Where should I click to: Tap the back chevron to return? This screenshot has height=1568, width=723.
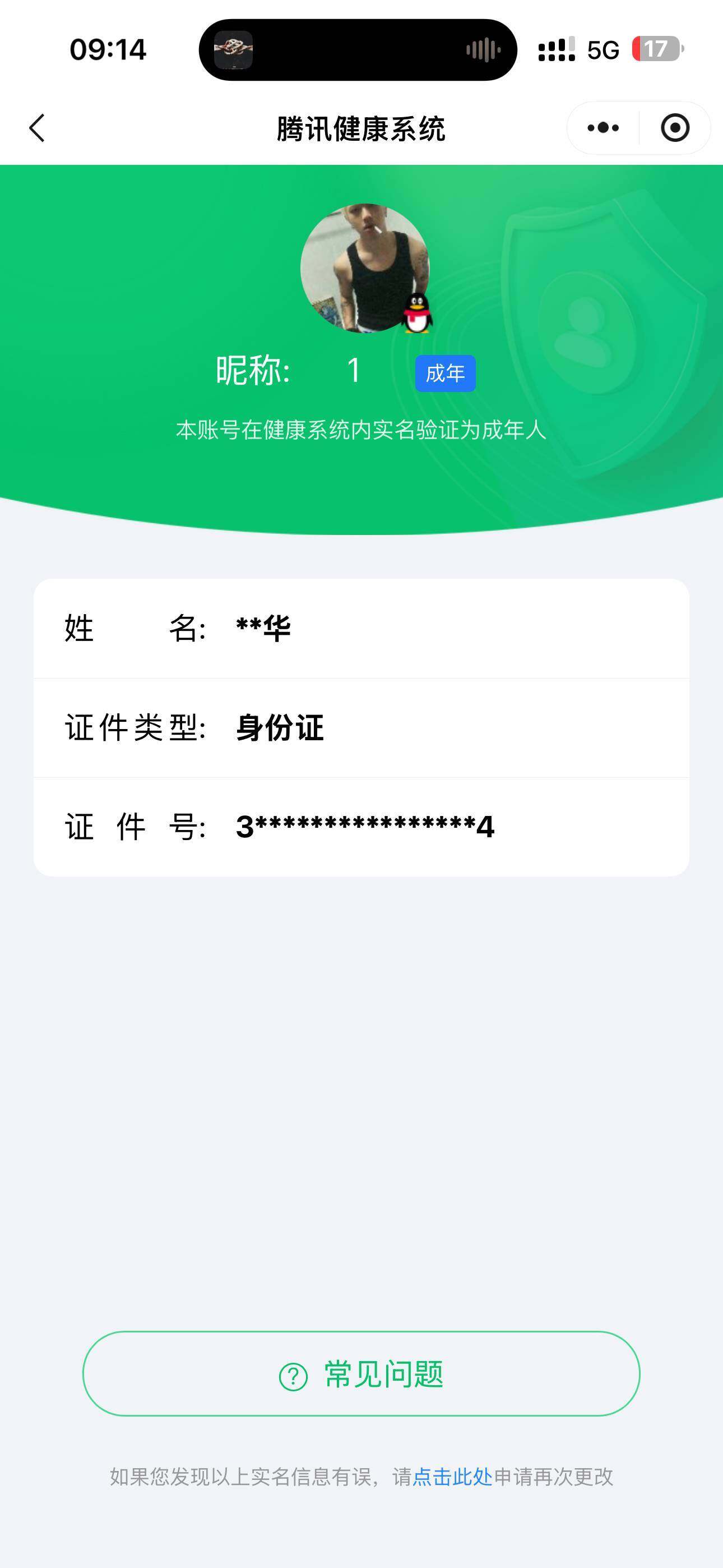point(38,127)
